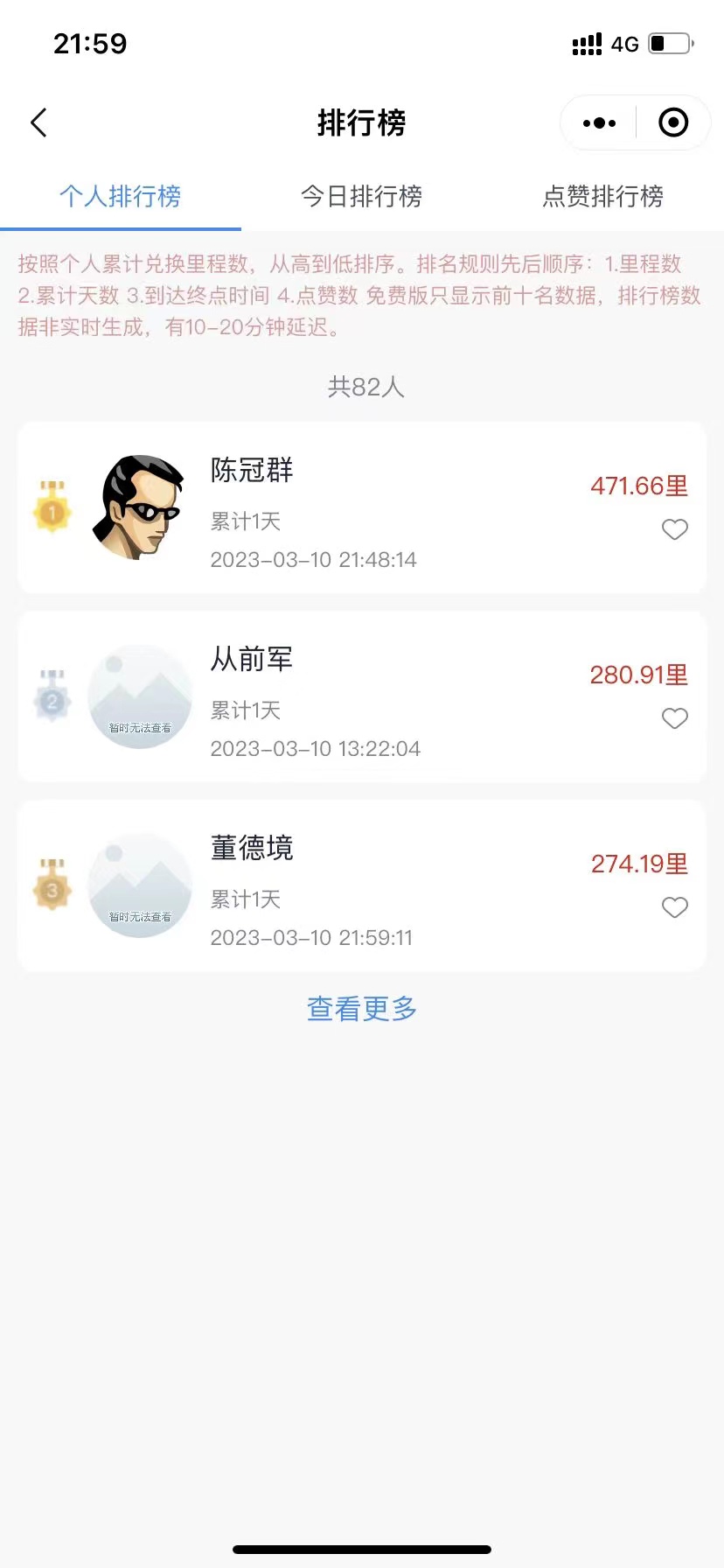Give 董德境 a heart like
The width and height of the screenshot is (724, 1568).
click(x=674, y=907)
